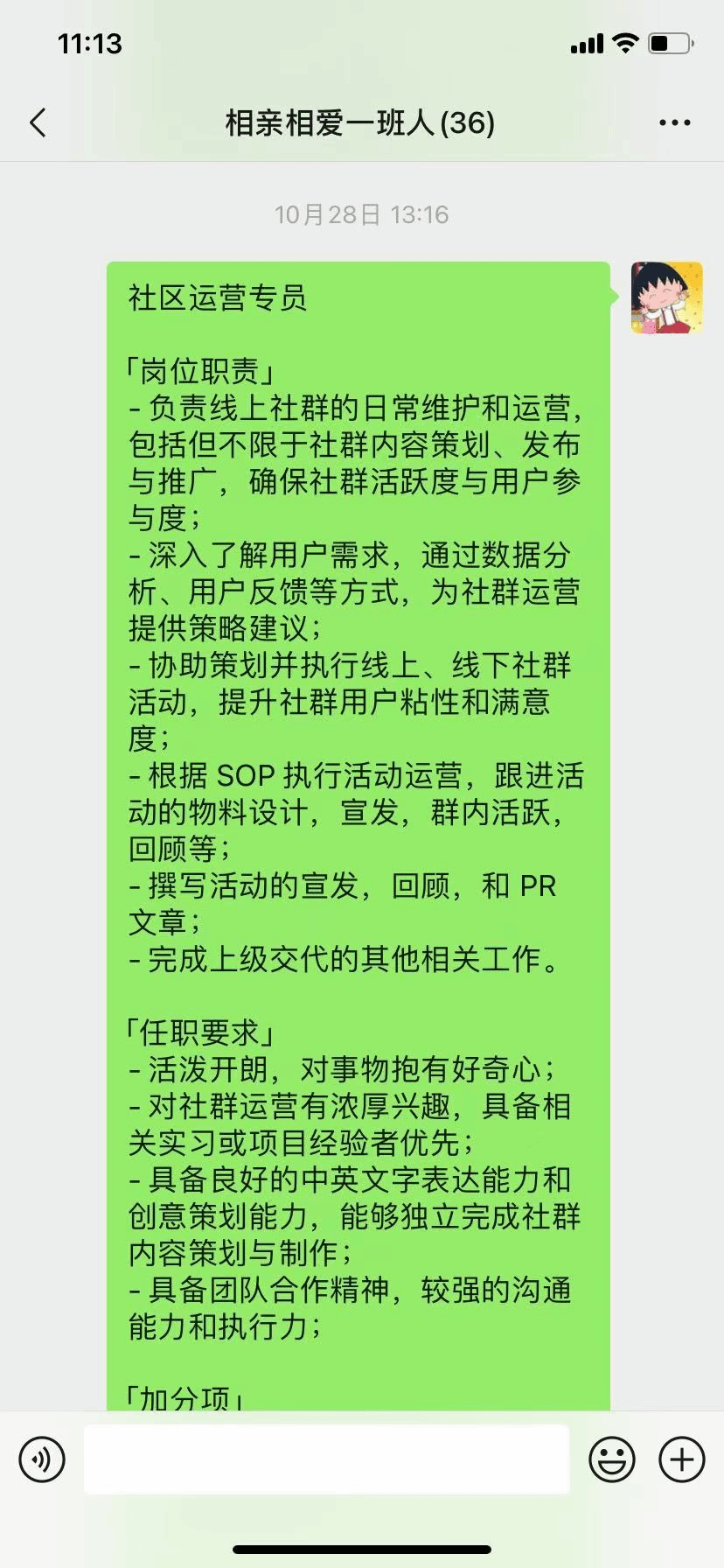This screenshot has height=1568, width=724.
Task: Focus the message text field
Action: (x=326, y=1459)
